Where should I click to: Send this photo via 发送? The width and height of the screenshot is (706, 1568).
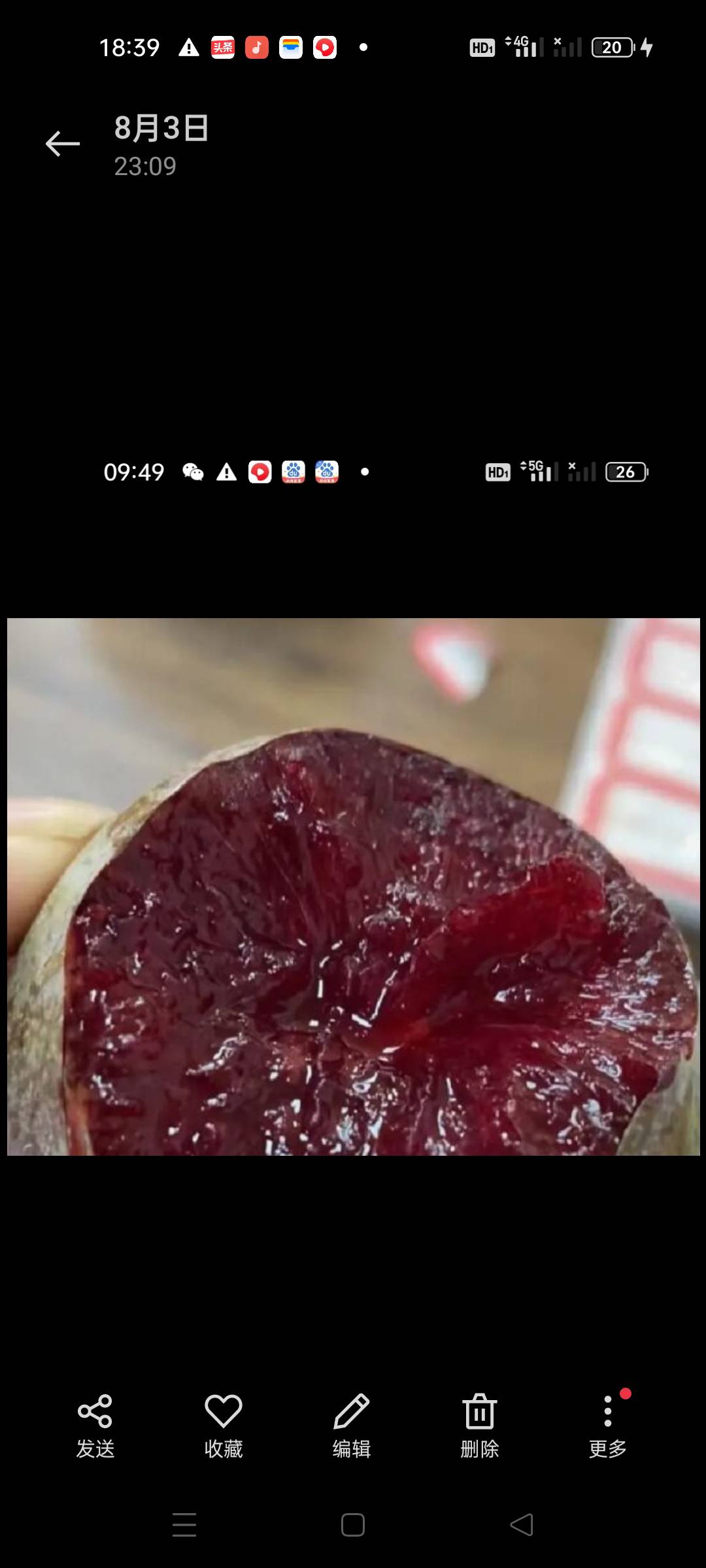coord(95,1426)
